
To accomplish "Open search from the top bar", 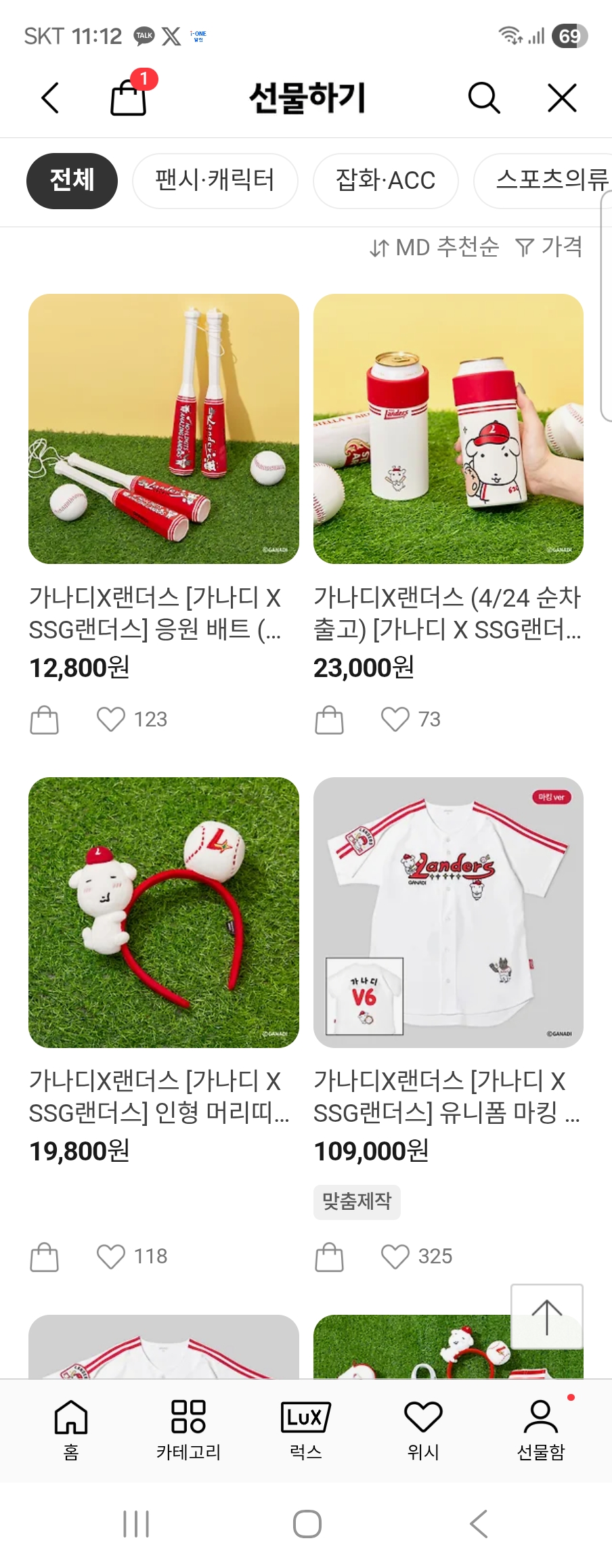I will tap(483, 98).
